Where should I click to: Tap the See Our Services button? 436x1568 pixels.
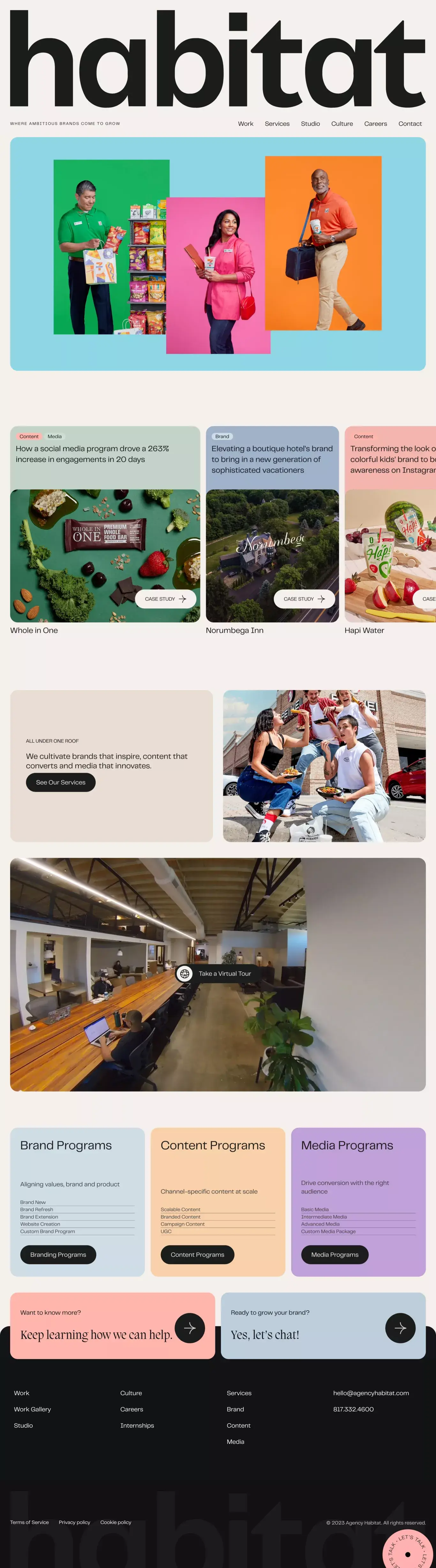click(60, 782)
